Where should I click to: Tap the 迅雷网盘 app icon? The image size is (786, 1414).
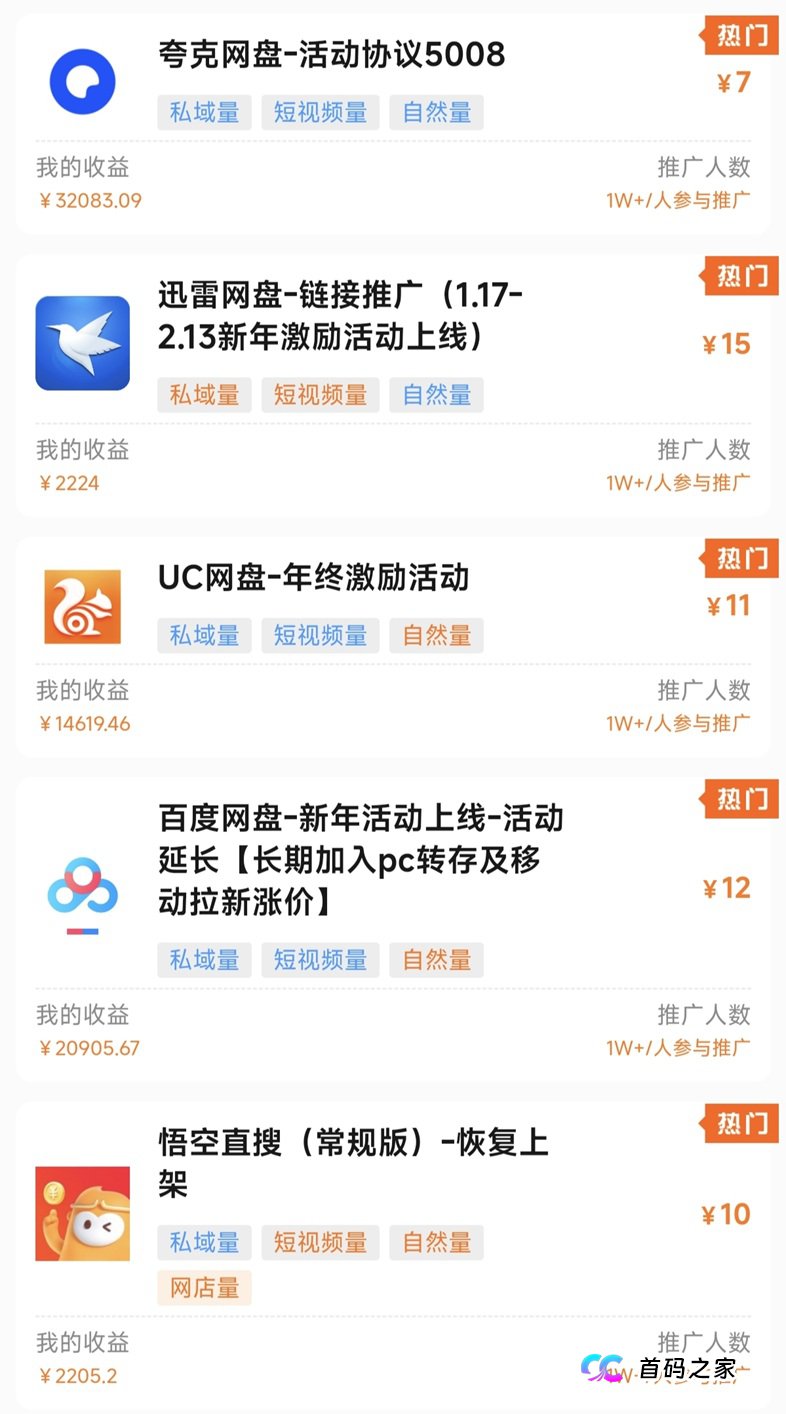click(82, 340)
